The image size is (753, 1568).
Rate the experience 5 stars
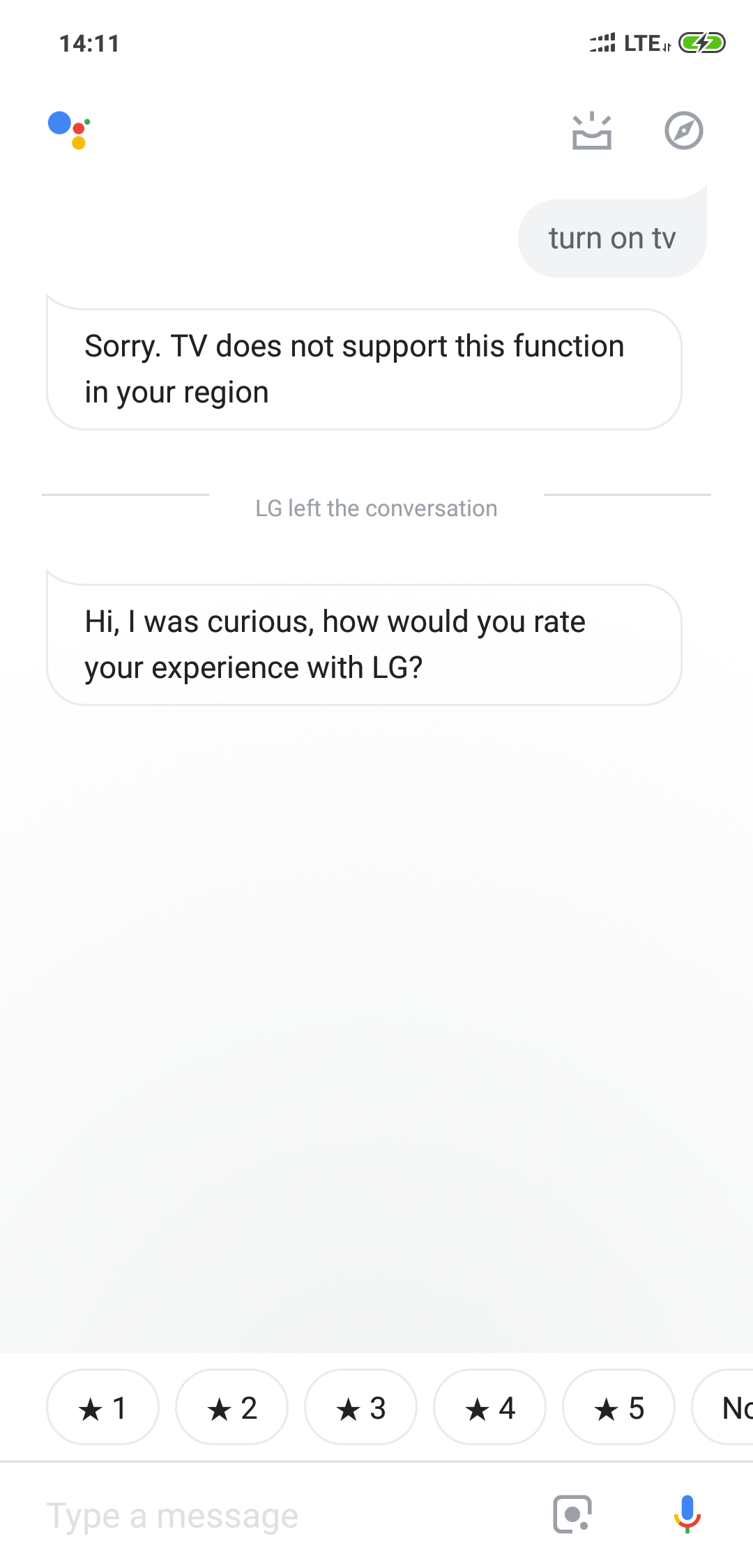click(x=618, y=1408)
